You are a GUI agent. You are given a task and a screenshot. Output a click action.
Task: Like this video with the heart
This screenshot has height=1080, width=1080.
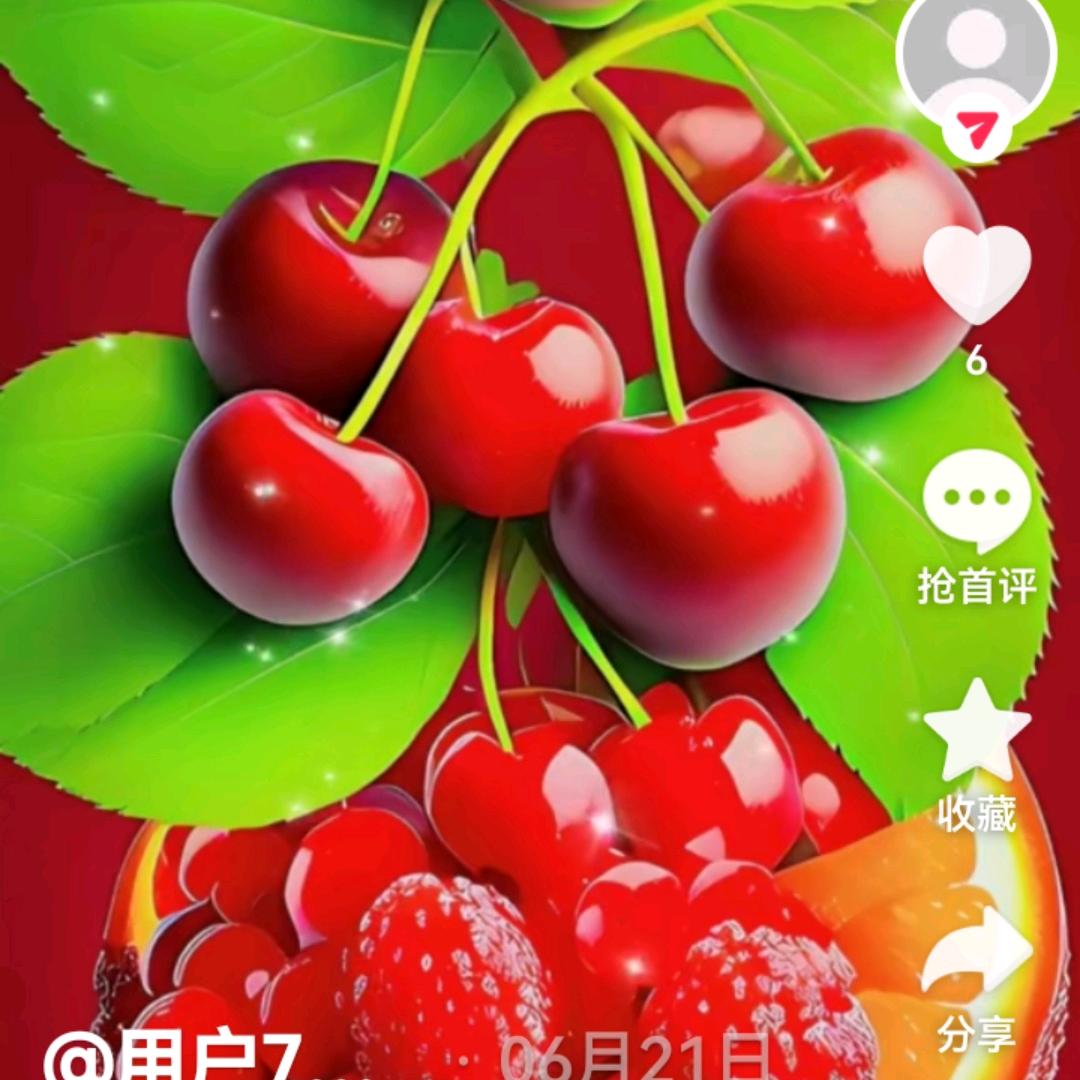click(976, 273)
